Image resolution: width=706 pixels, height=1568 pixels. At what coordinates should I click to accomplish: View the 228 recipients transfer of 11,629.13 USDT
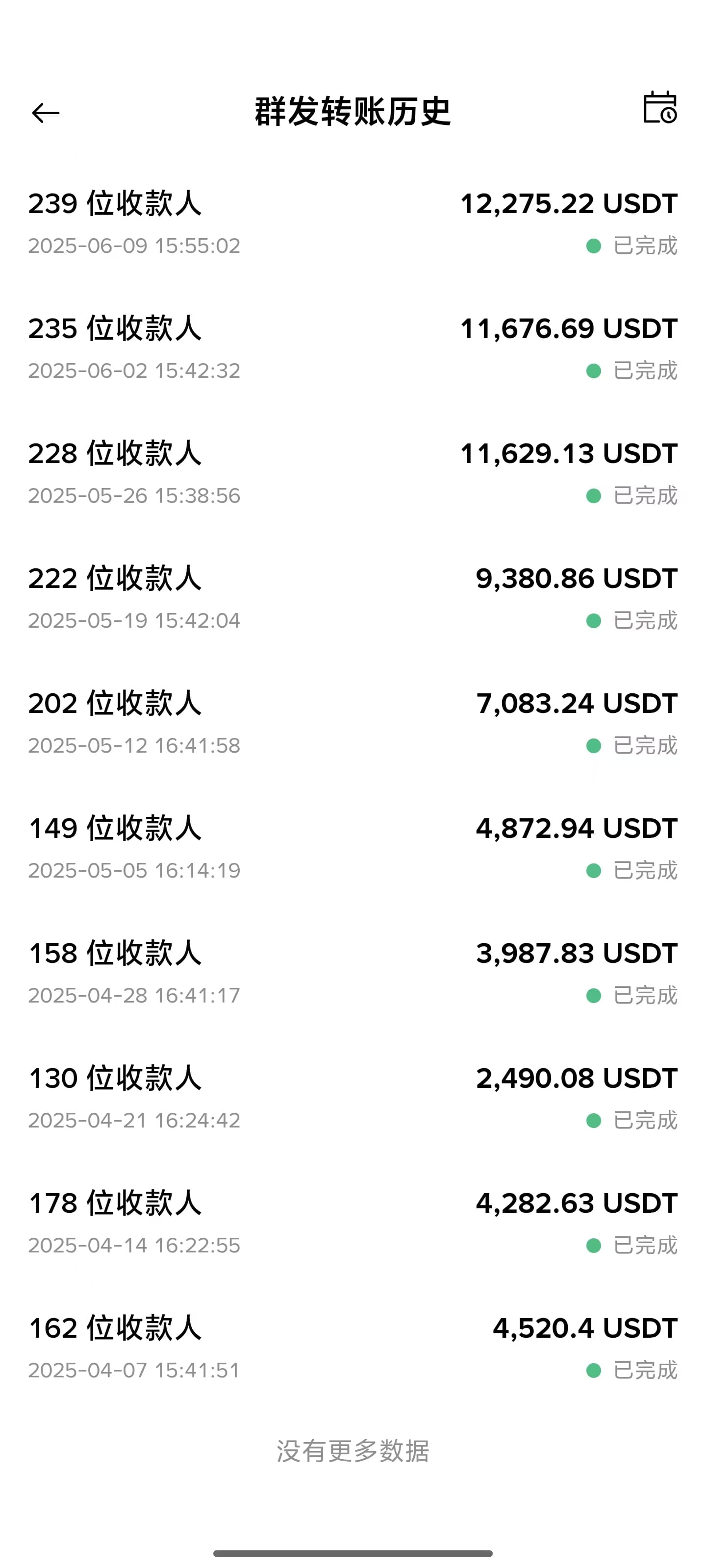[353, 473]
